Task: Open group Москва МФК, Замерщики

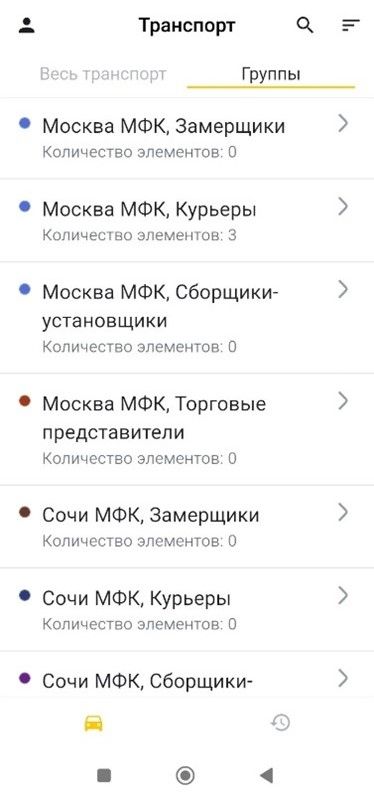Action: (x=187, y=137)
